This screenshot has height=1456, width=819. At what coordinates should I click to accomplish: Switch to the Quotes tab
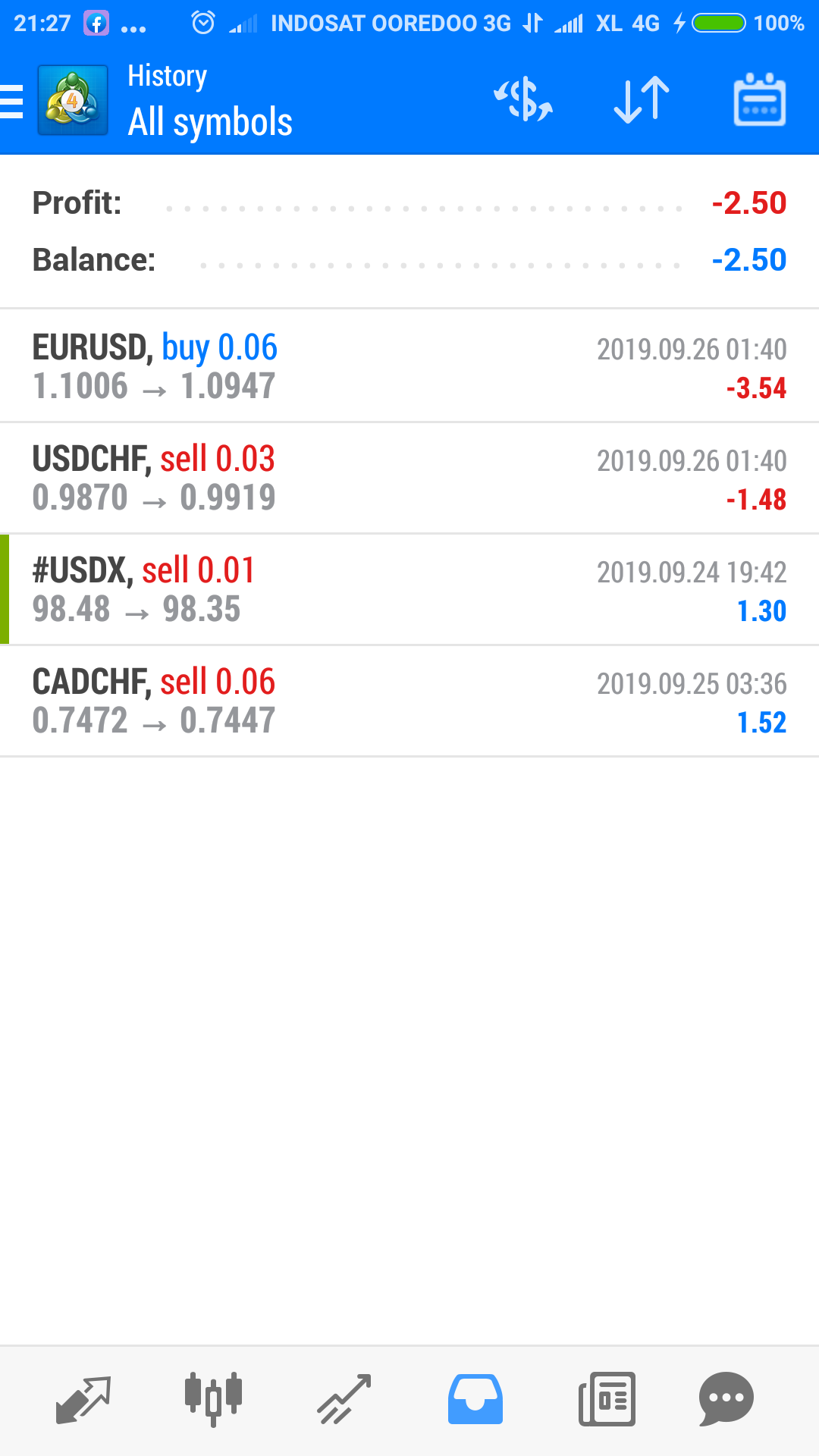point(83,1399)
